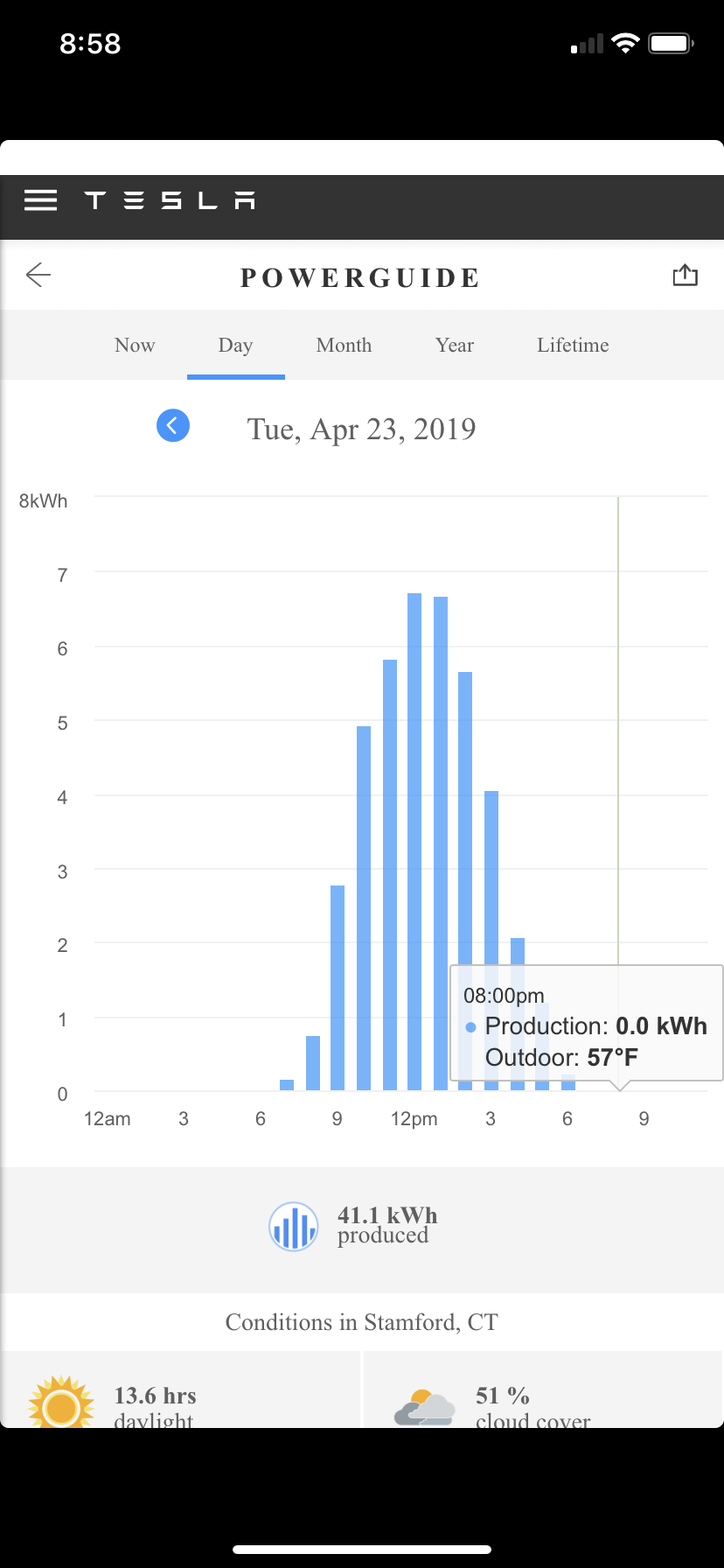The width and height of the screenshot is (724, 1568).
Task: Go back with the arrow icon
Action: [x=38, y=276]
